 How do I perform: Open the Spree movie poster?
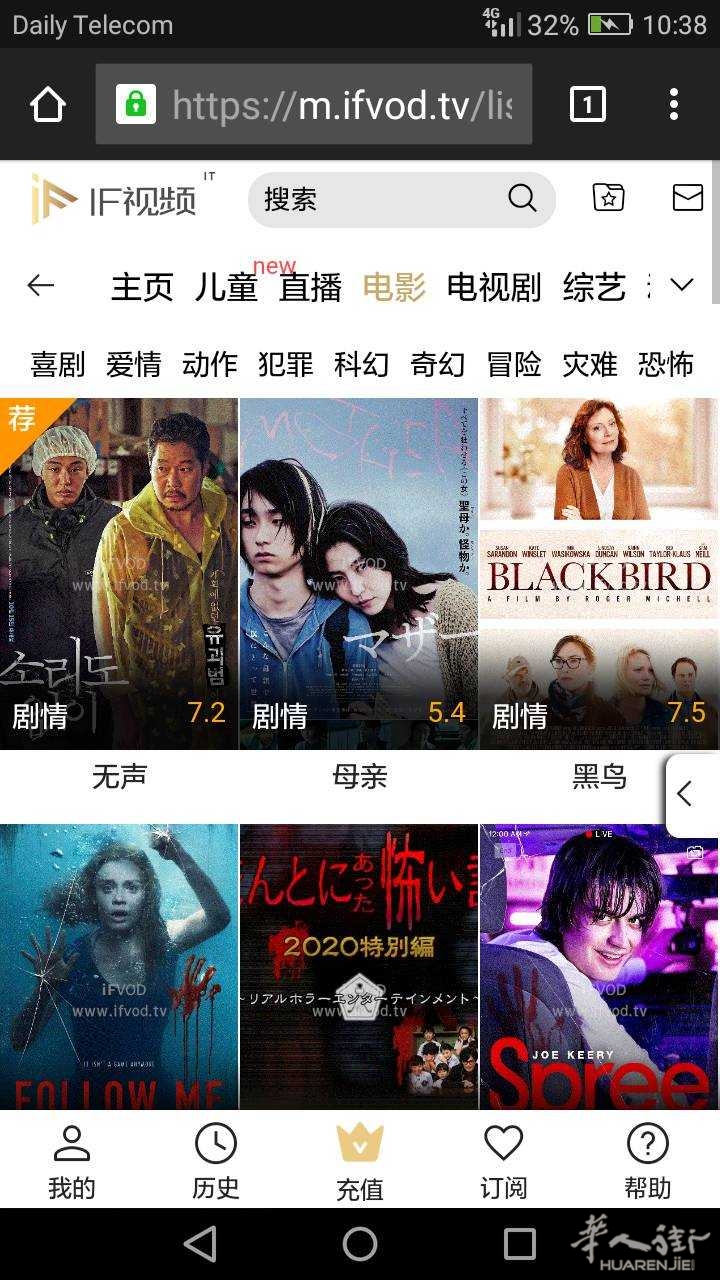pyautogui.click(x=599, y=966)
